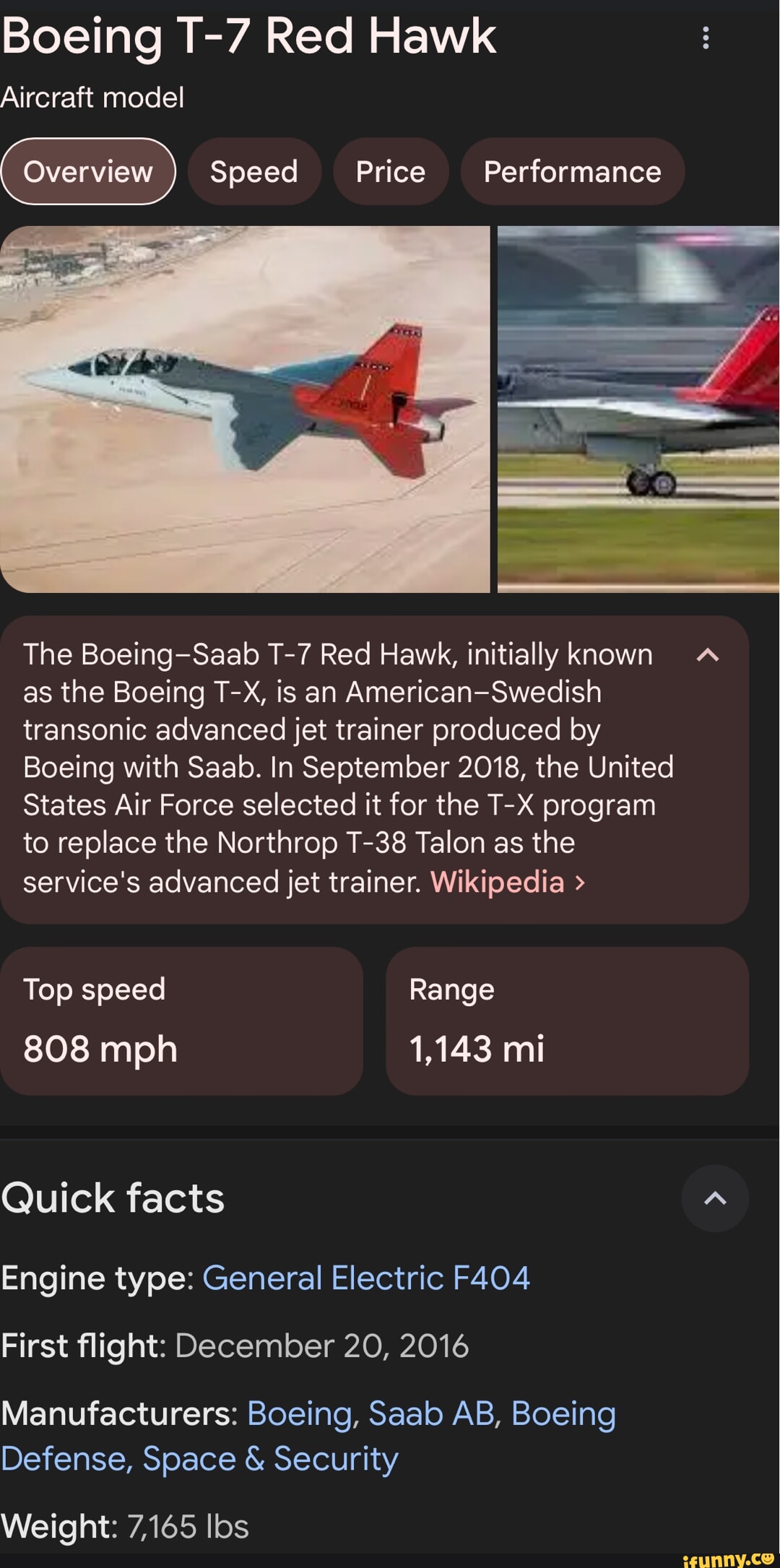
Task: Click the Aircraft model subtitle
Action: (92, 96)
